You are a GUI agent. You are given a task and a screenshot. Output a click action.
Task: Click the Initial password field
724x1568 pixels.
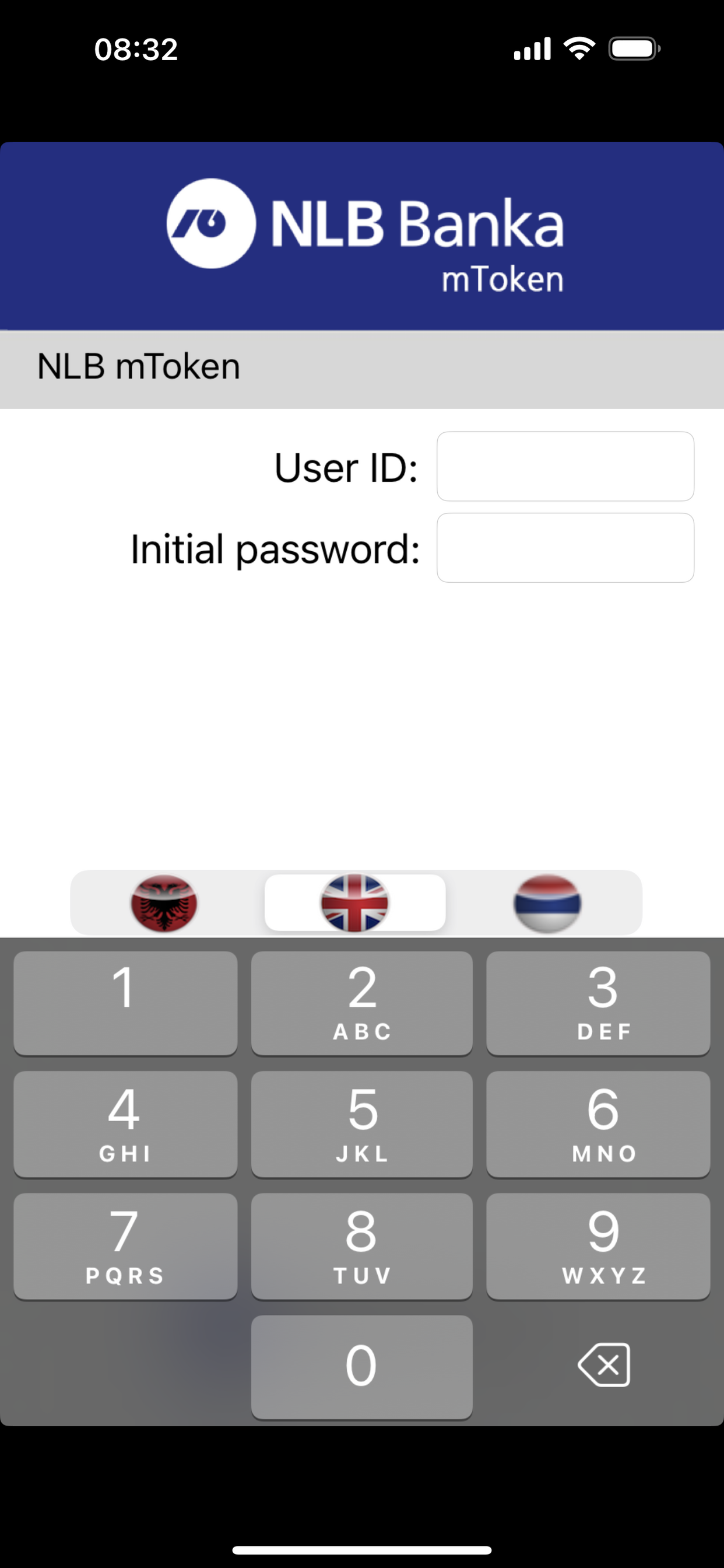point(565,547)
